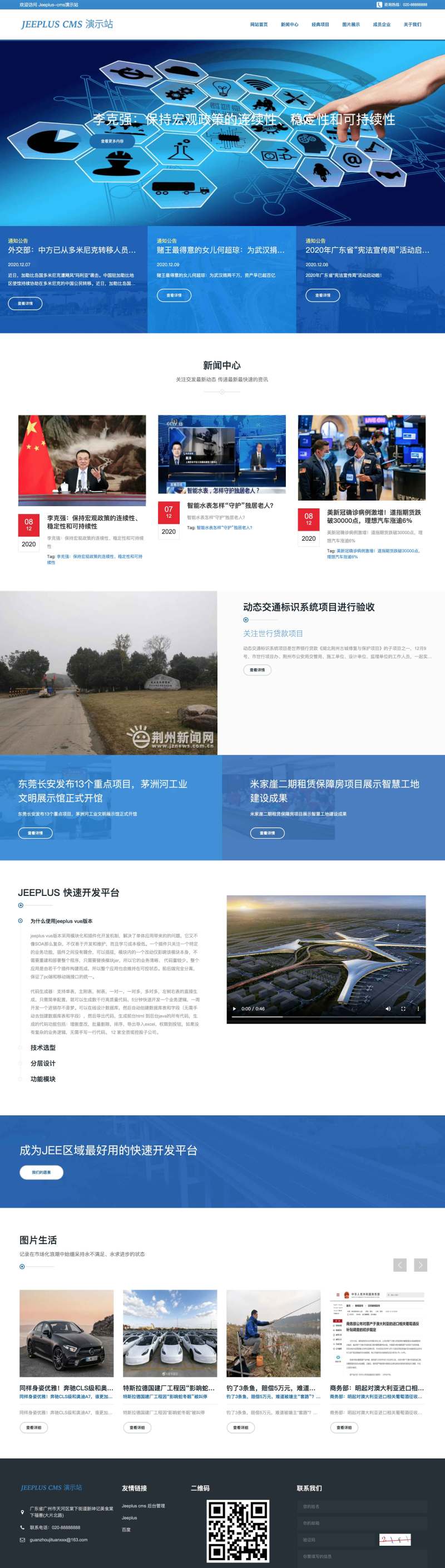Open the 关于我们 navigation item
The width and height of the screenshot is (445, 1568).
[412, 24]
